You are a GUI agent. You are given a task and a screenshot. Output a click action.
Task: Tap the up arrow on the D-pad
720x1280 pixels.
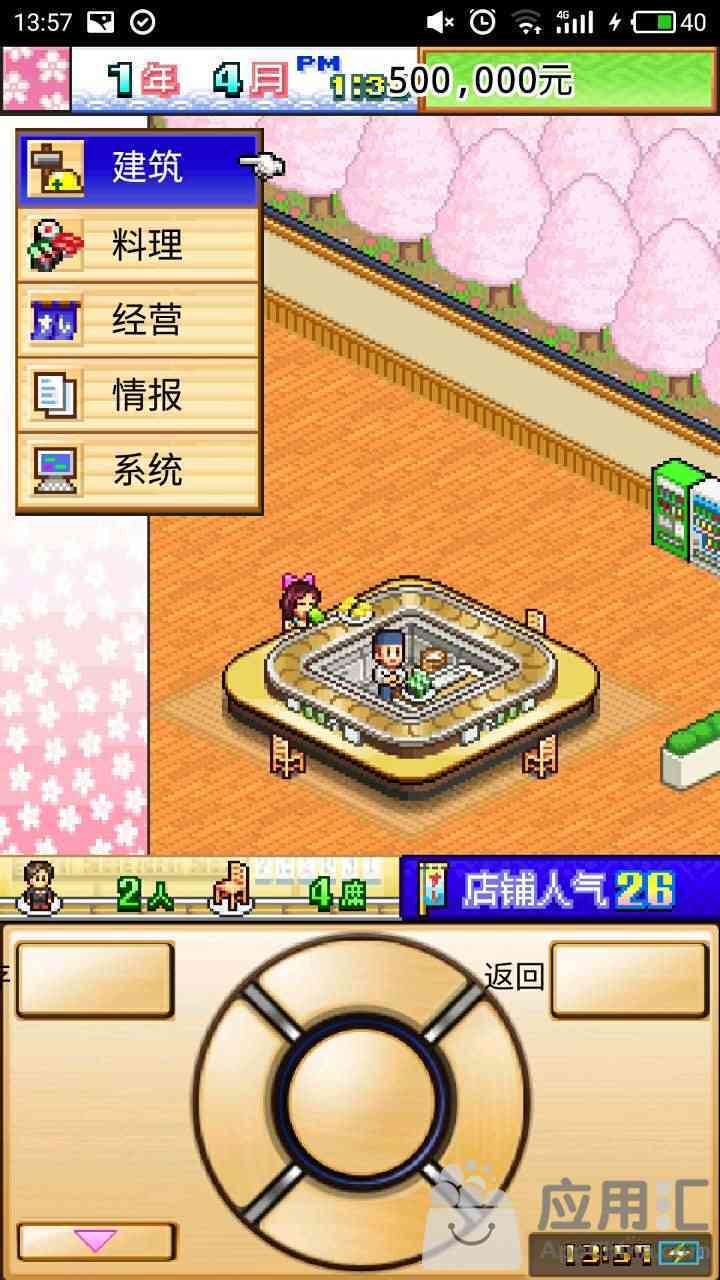[361, 980]
